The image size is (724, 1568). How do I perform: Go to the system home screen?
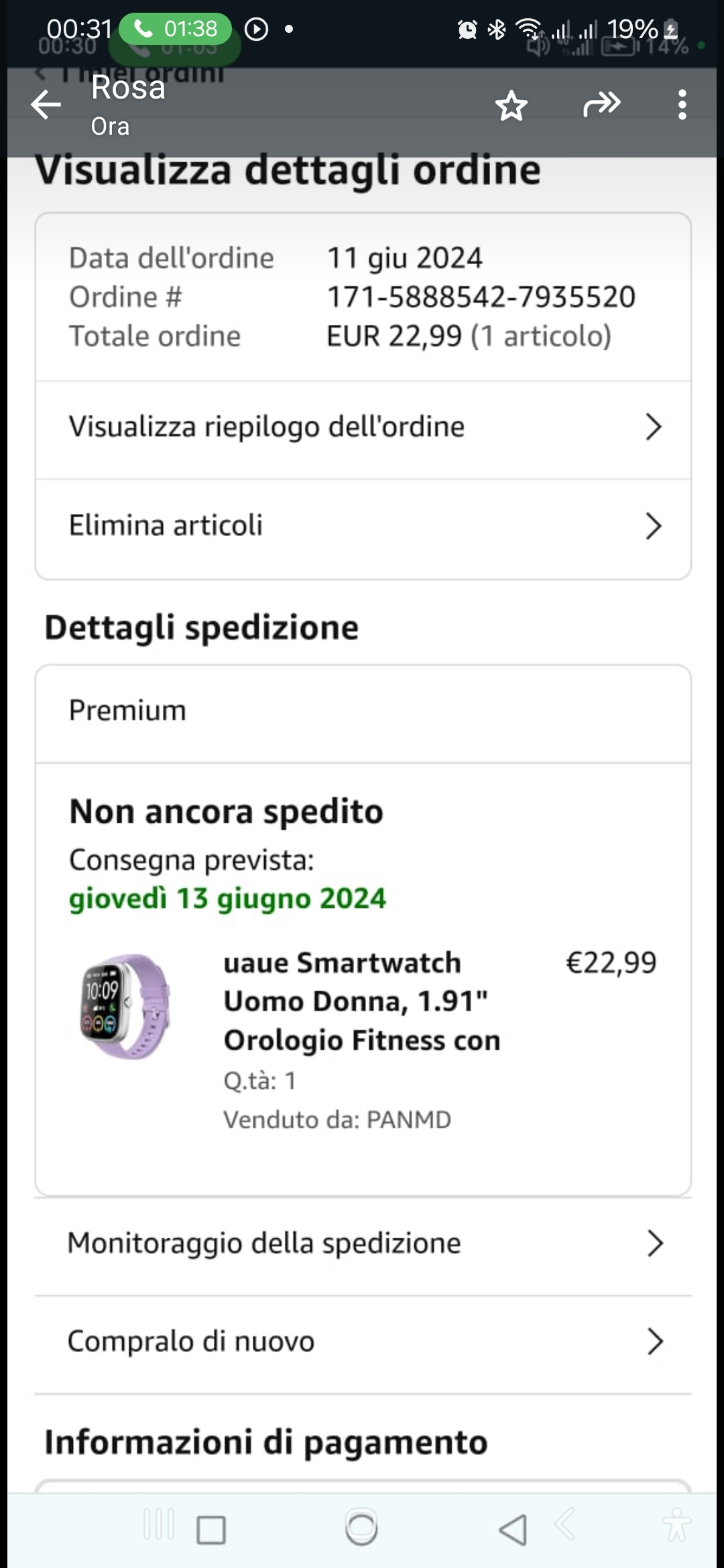tap(361, 1529)
